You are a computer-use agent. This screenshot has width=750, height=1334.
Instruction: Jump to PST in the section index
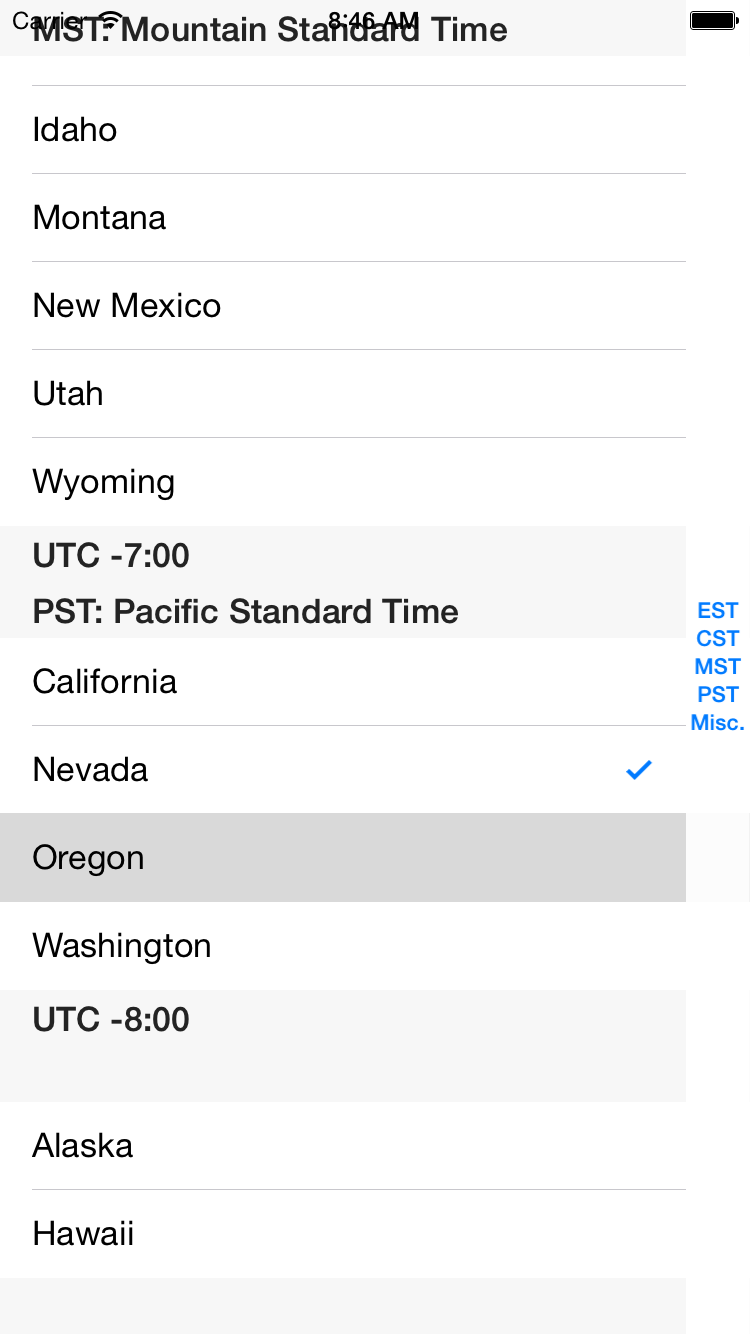(718, 695)
